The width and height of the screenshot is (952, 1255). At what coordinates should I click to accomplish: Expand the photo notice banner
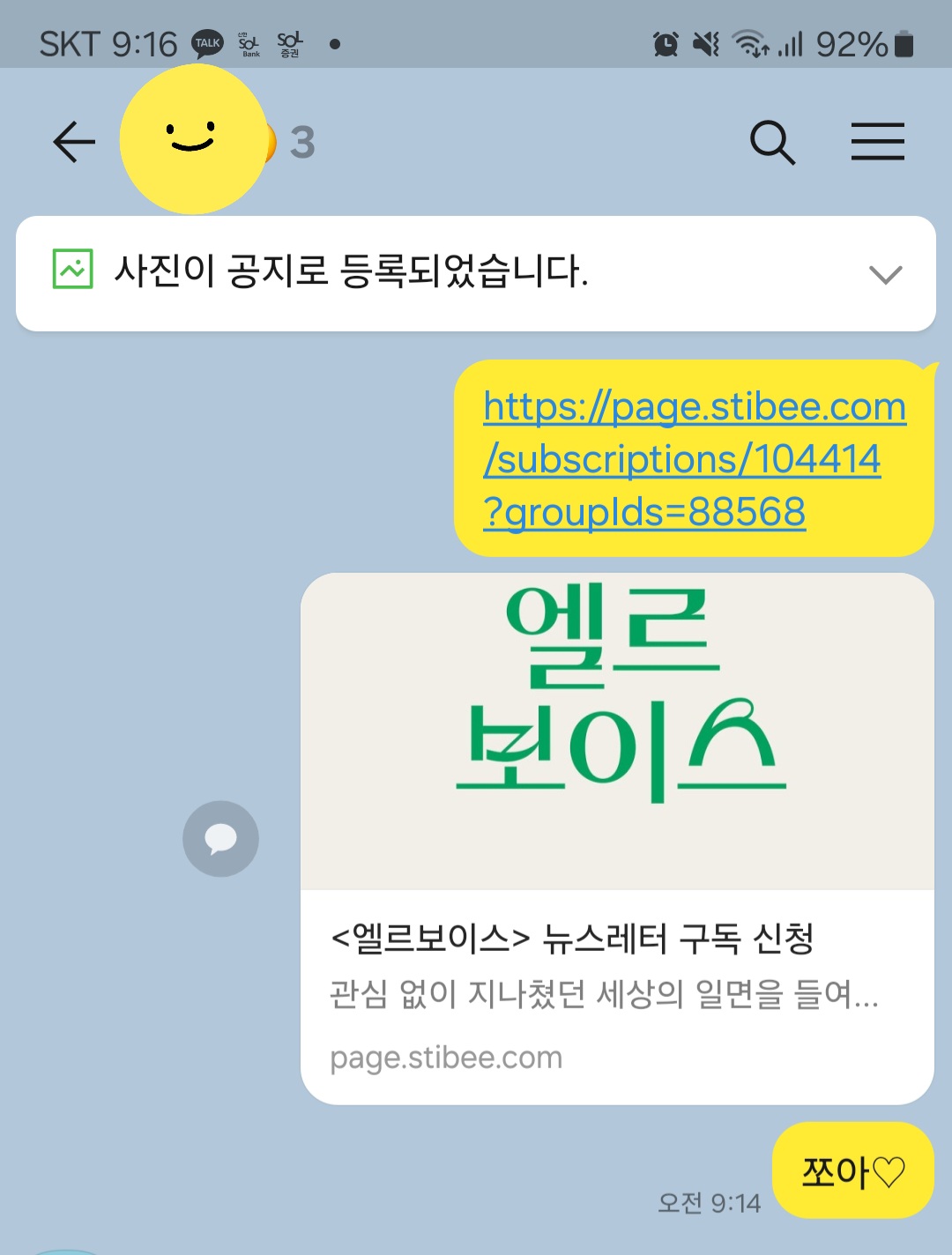point(885,274)
